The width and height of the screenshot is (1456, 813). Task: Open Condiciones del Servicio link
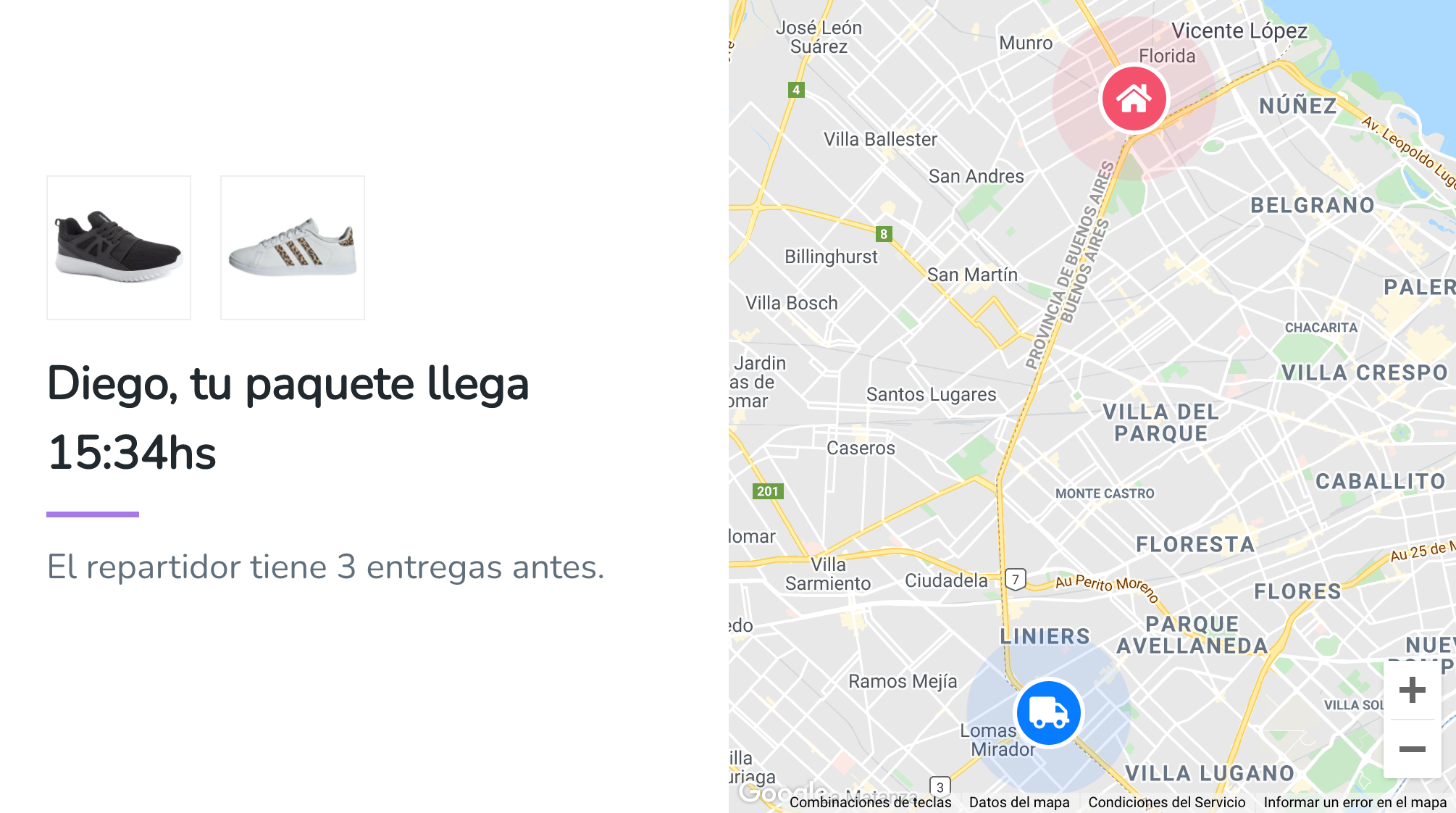pyautogui.click(x=1166, y=802)
